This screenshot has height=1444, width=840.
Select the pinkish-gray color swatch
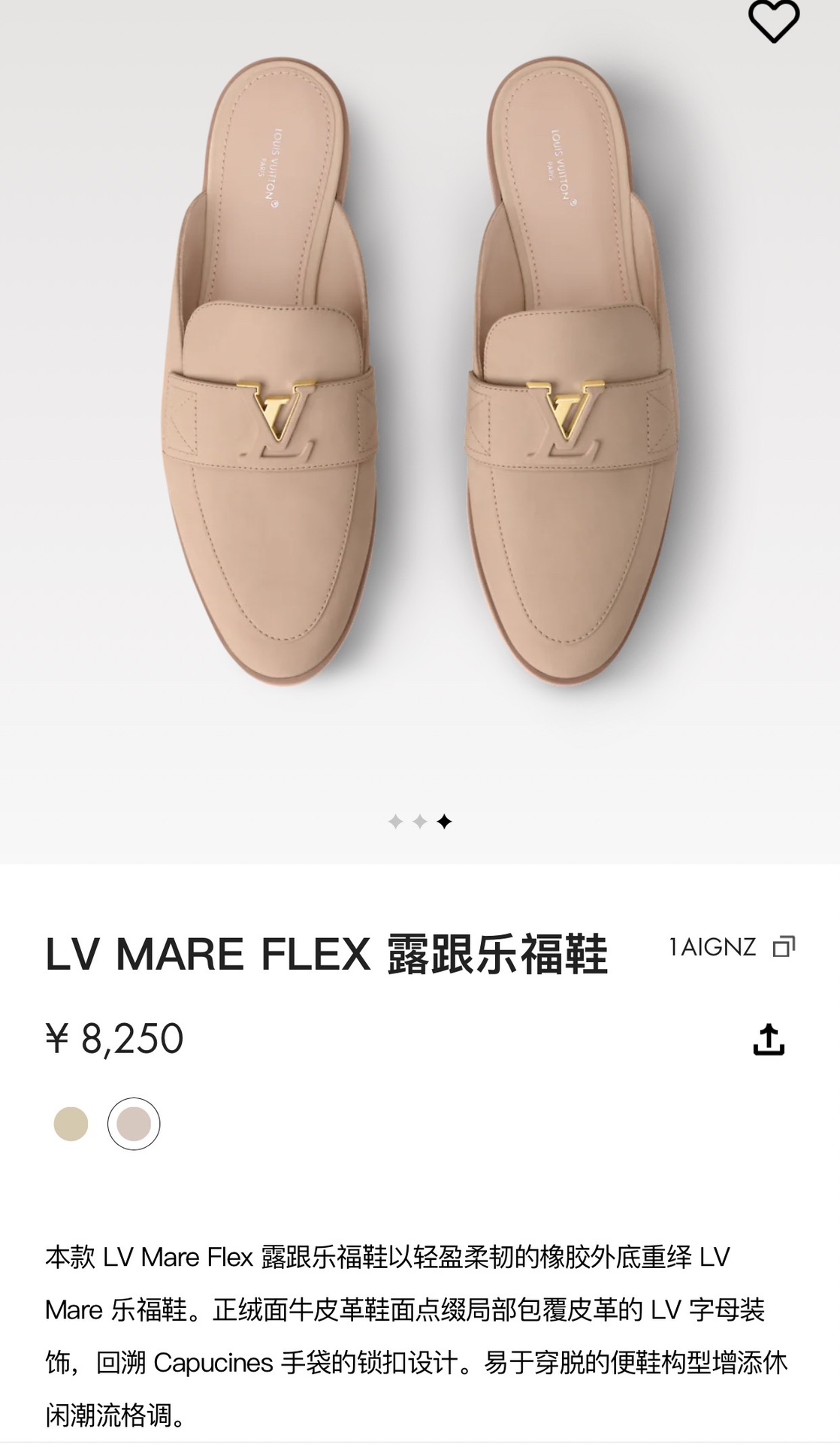coord(134,1124)
